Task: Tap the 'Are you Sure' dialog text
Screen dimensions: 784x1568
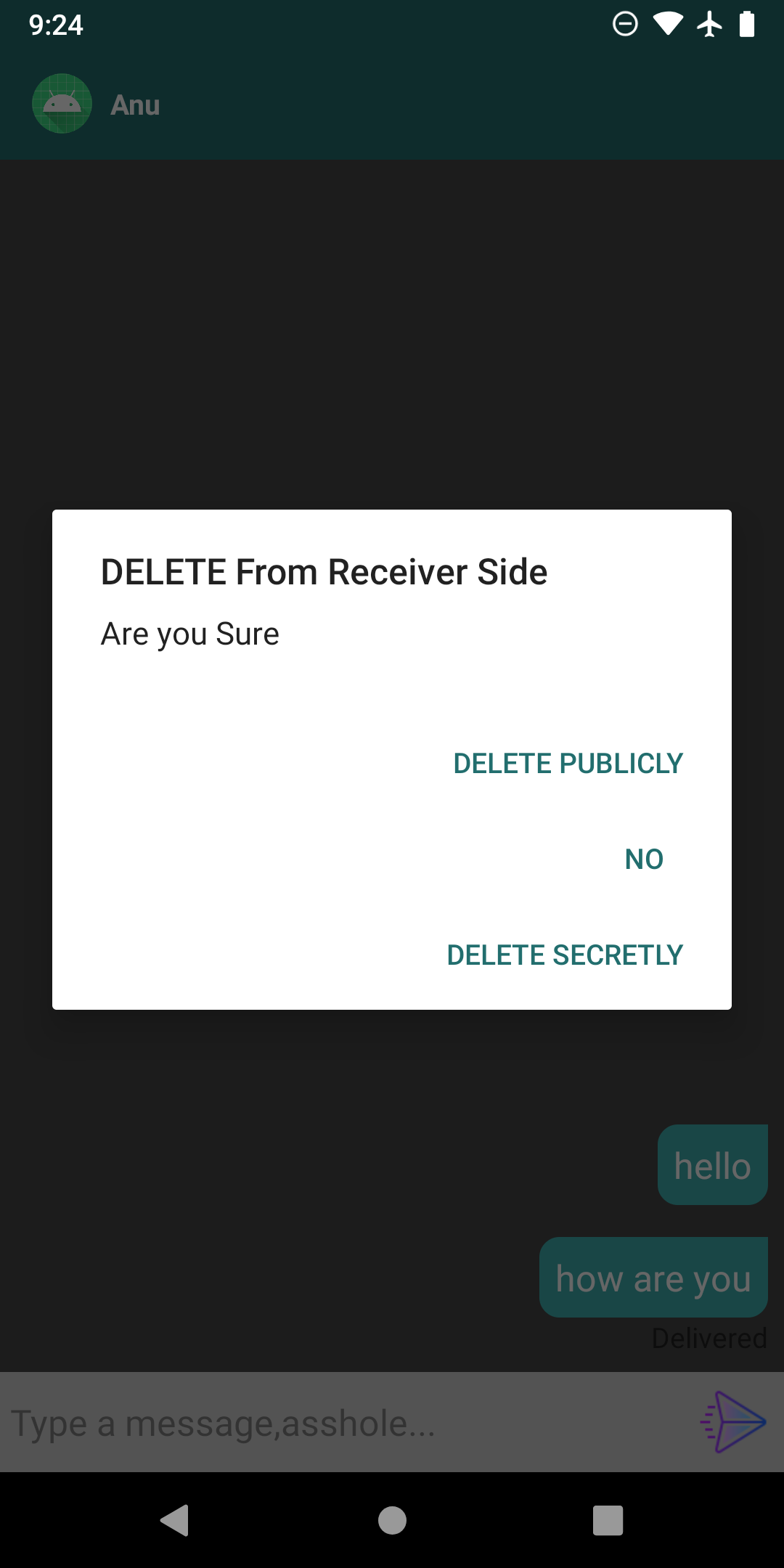Action: point(189,633)
